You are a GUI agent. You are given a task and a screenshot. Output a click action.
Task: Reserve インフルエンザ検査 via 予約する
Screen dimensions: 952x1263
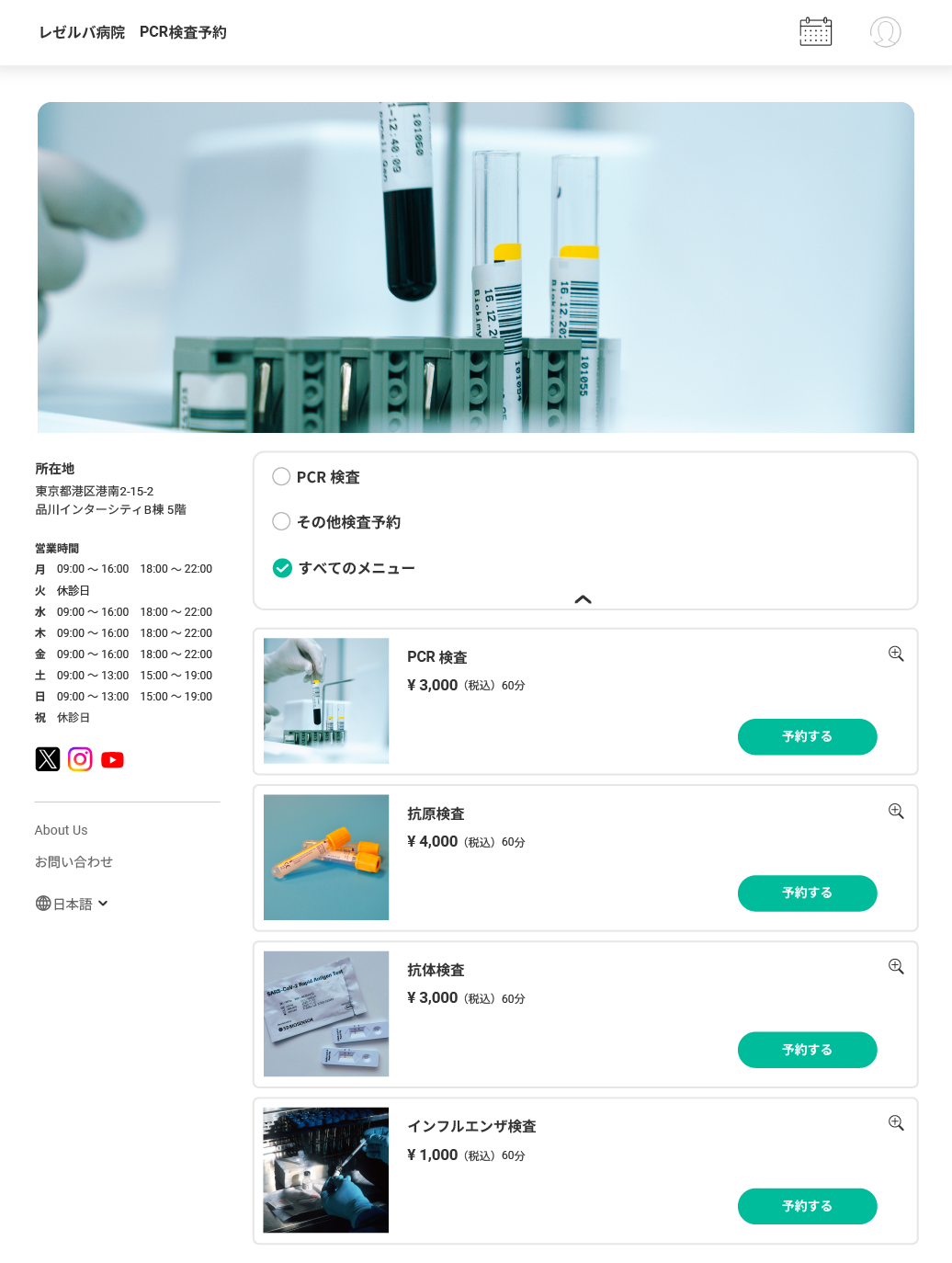click(x=807, y=1206)
